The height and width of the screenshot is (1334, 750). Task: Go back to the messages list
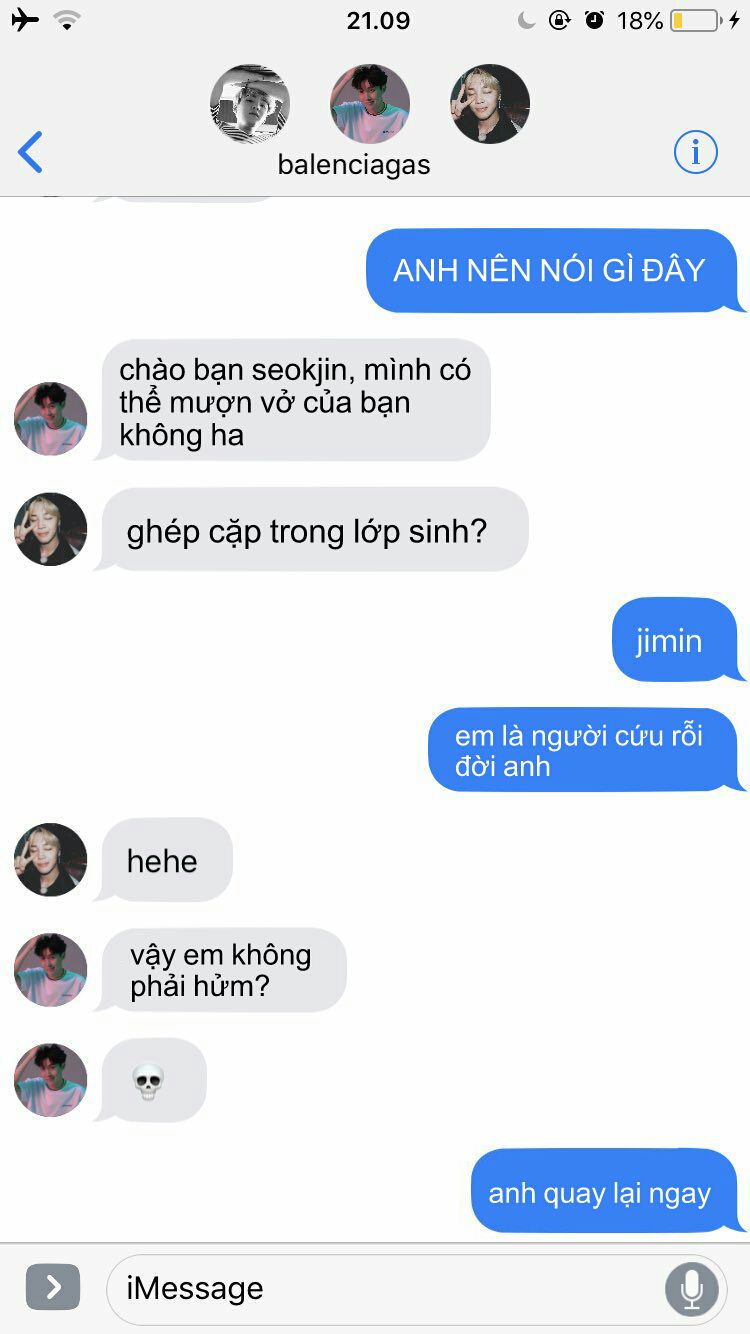click(x=31, y=153)
